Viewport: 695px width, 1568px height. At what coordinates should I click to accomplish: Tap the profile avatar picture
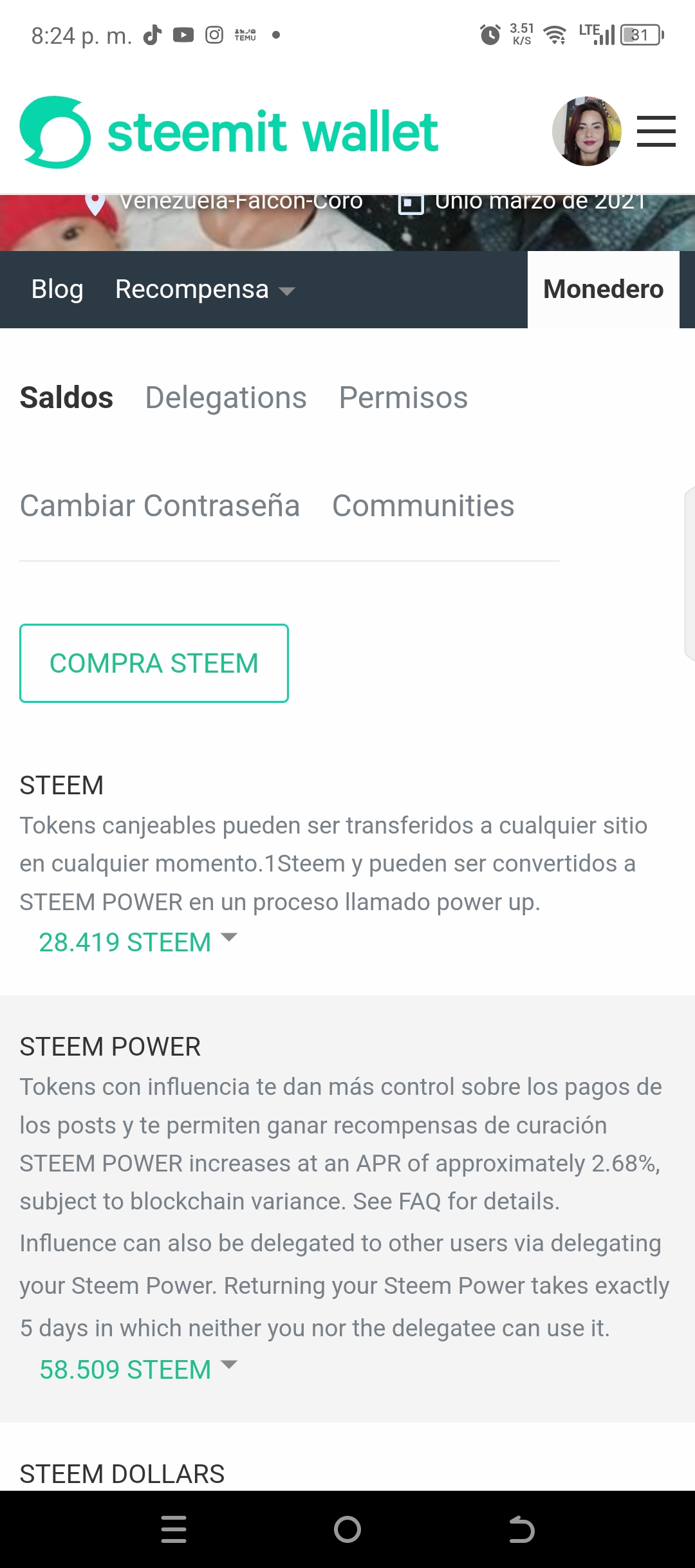587,131
